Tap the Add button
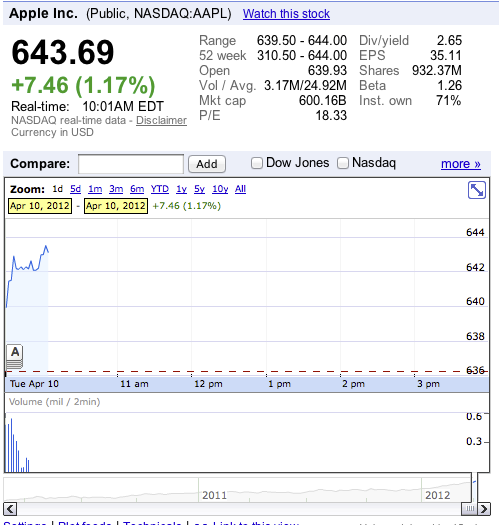Screen dimensions: 499x525 207,164
